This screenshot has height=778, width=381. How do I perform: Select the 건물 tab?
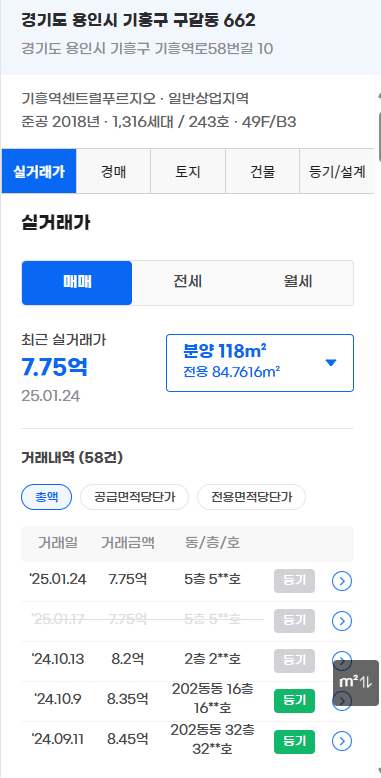point(262,171)
